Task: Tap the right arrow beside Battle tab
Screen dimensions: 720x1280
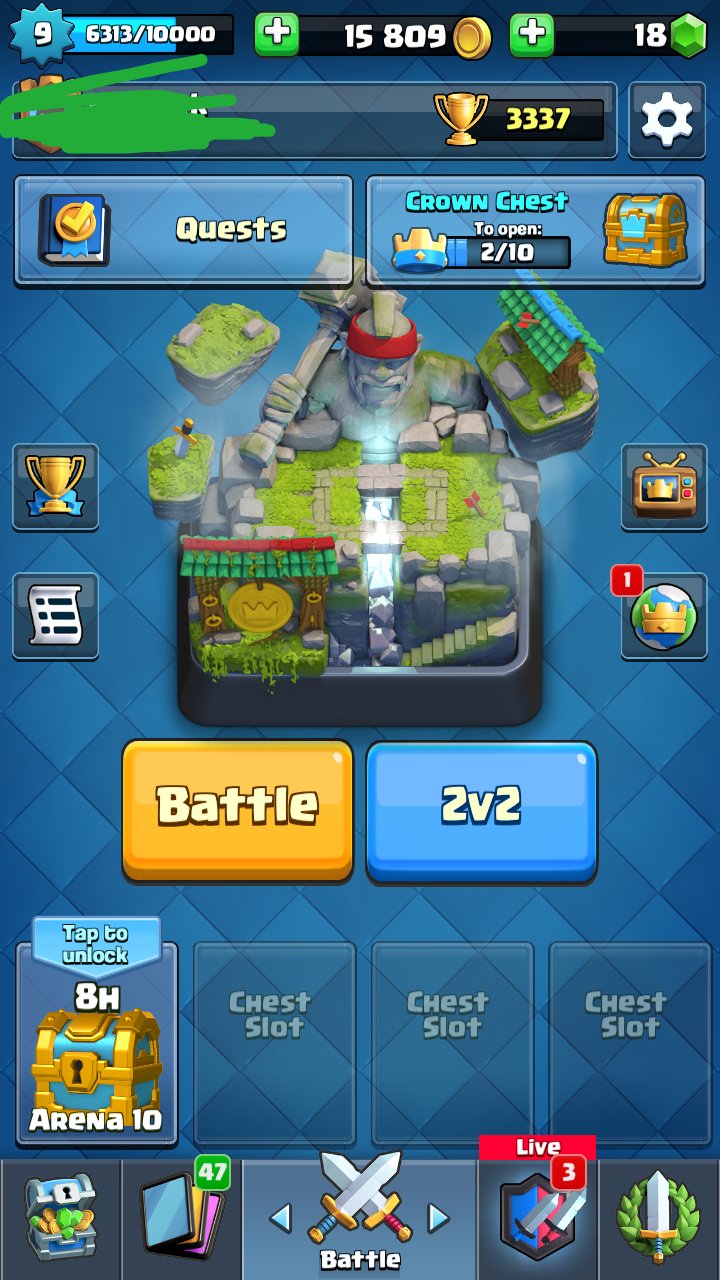Action: click(438, 1217)
